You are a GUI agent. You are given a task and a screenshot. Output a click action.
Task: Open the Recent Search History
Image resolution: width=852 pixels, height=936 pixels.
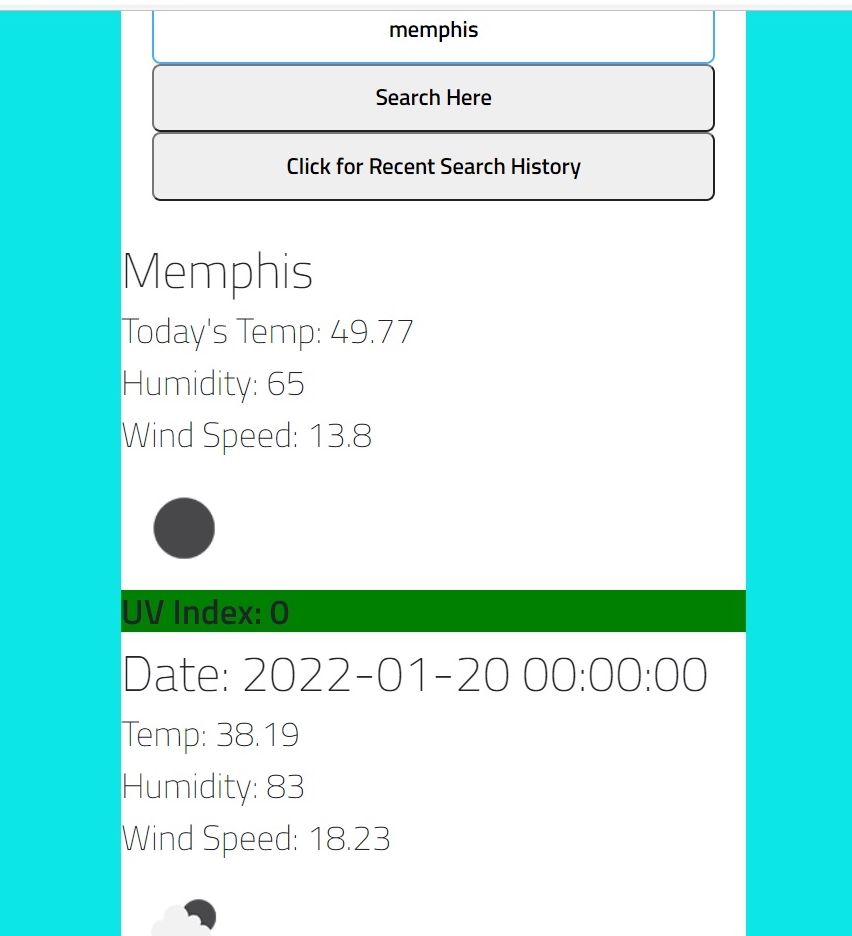433,166
